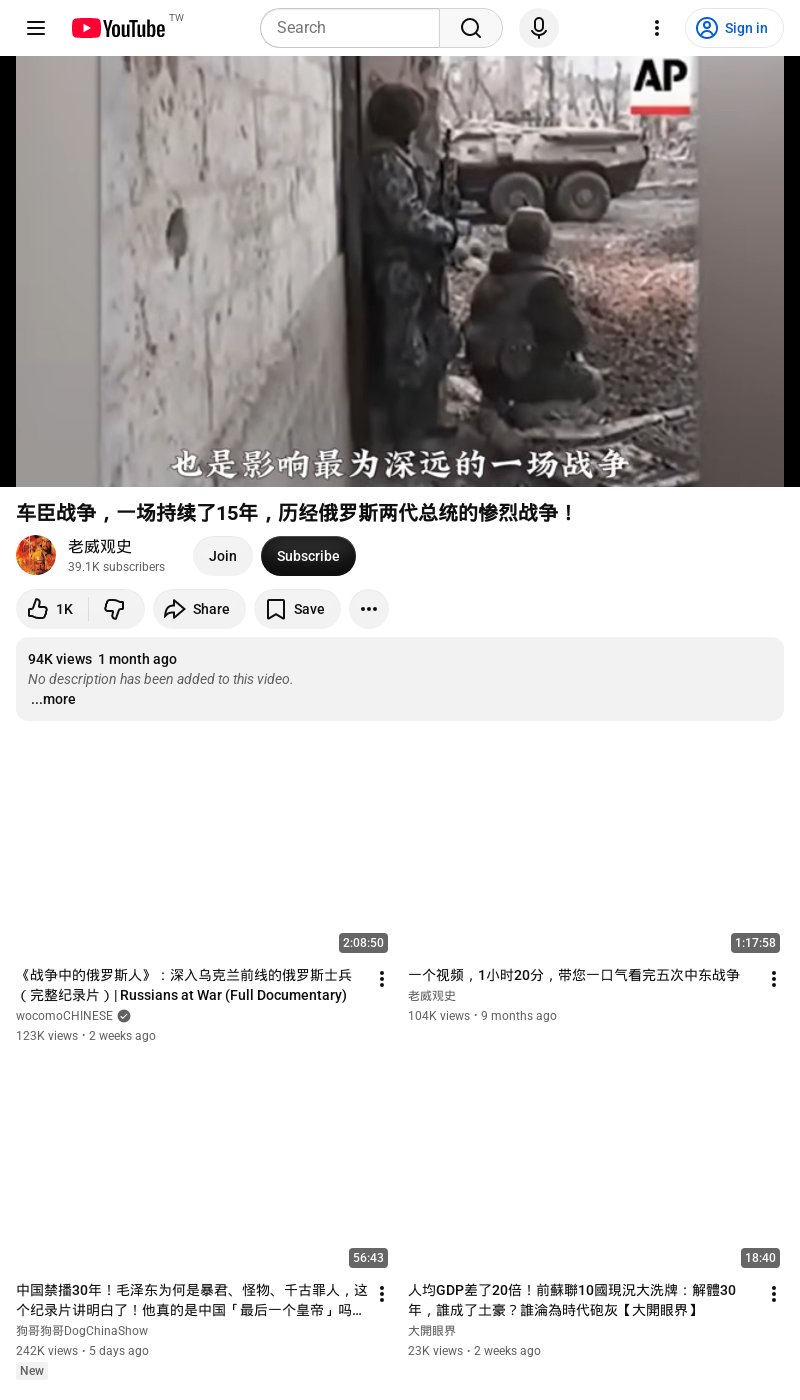The image size is (800, 1400).
Task: Open the hamburger guide menu
Action: [36, 28]
